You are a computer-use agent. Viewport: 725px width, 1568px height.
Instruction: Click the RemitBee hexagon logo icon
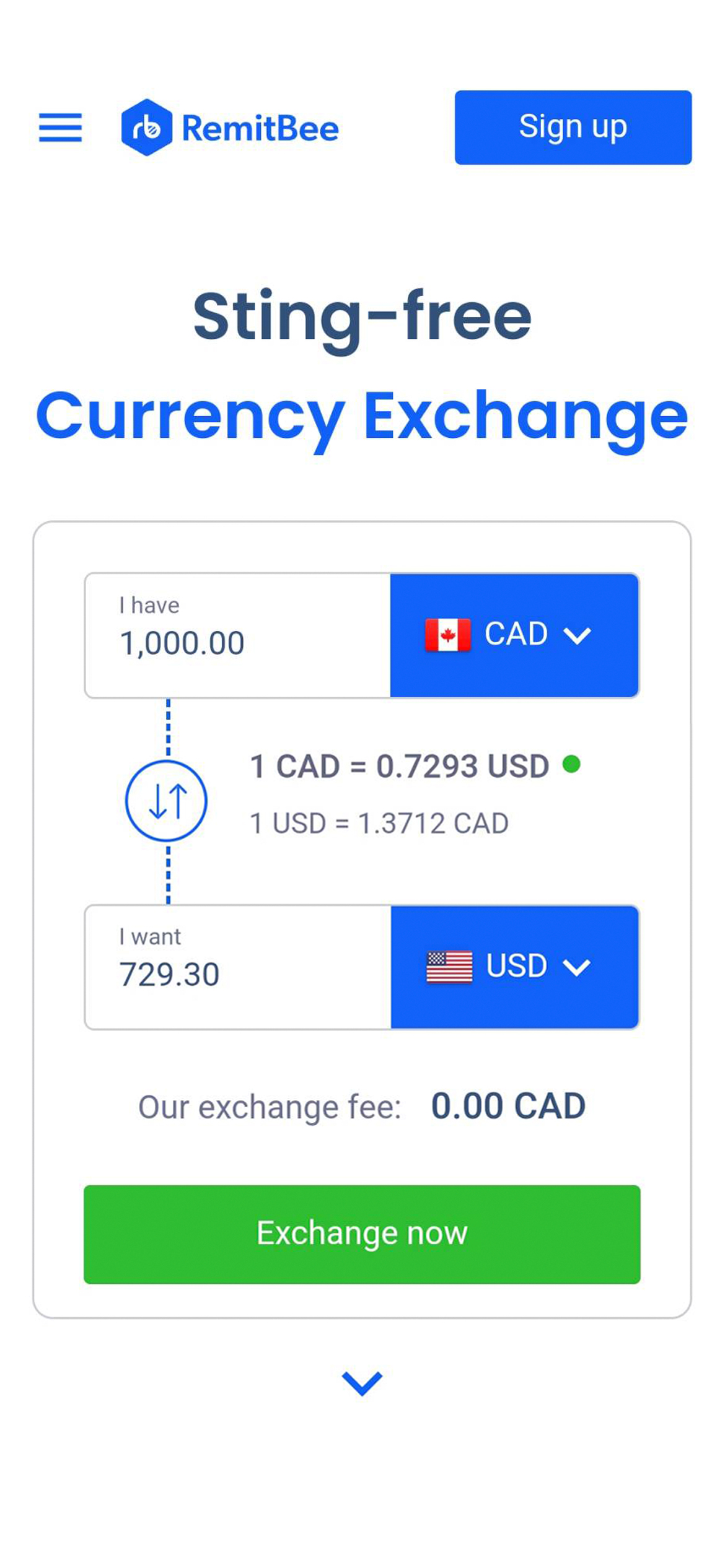tap(147, 127)
